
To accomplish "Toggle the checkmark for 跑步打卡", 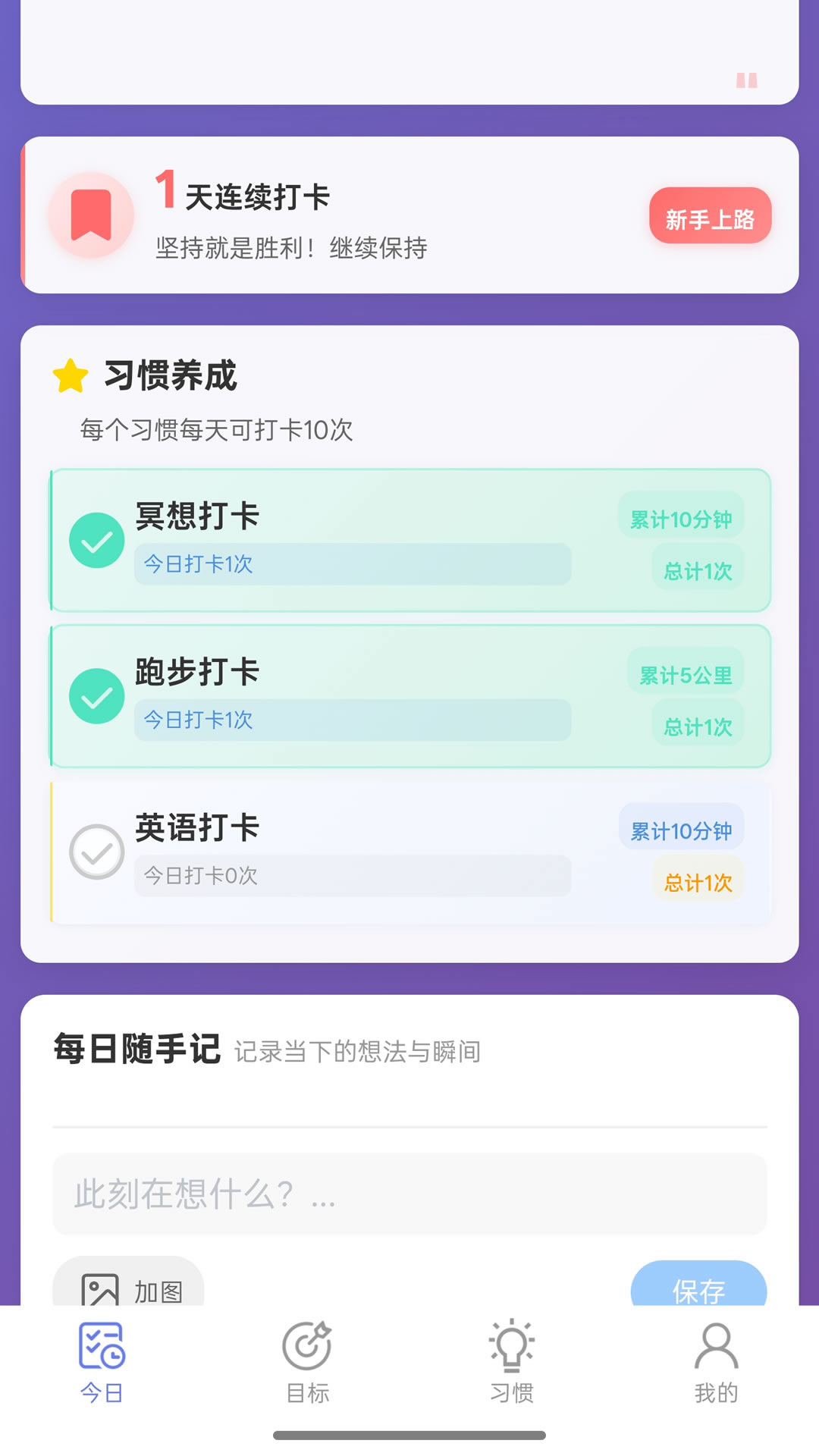I will [x=96, y=695].
